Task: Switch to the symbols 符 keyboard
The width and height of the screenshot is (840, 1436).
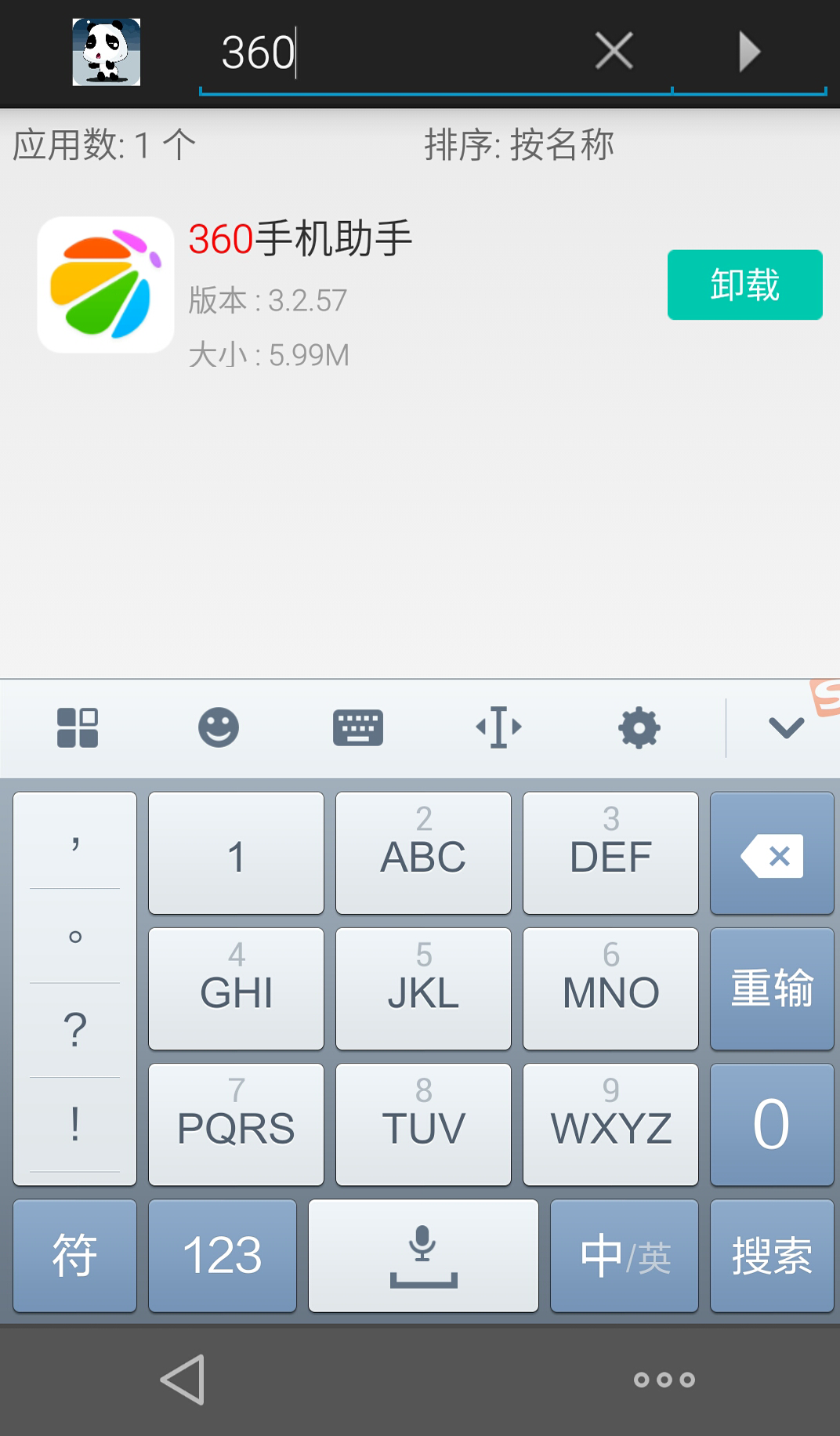Action: (x=74, y=1256)
